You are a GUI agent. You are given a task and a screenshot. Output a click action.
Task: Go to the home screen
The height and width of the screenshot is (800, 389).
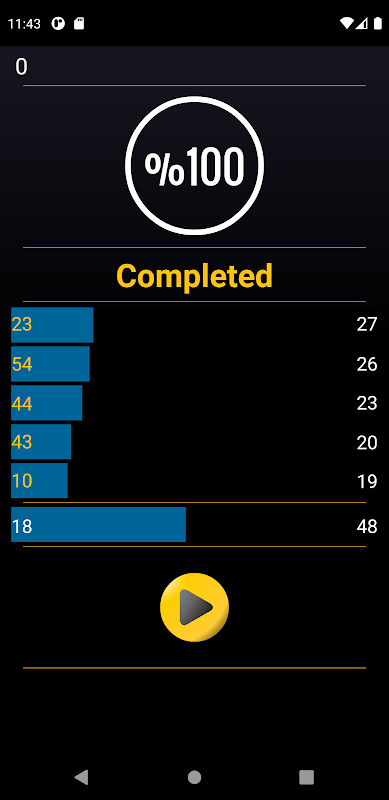coord(194,777)
